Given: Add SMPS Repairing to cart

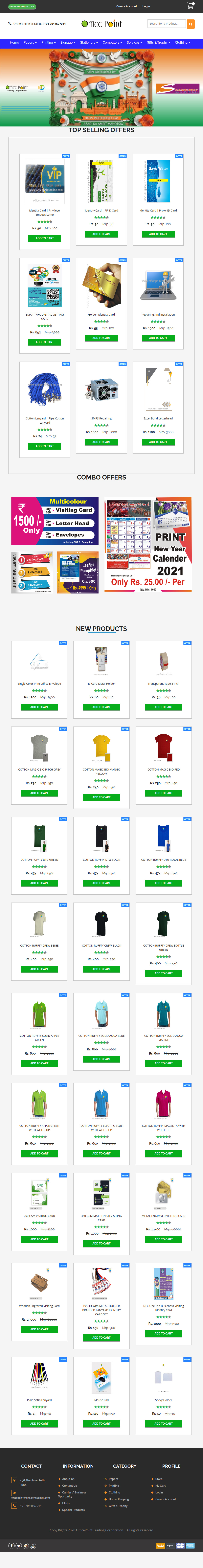Looking at the screenshot, I should coord(101,442).
